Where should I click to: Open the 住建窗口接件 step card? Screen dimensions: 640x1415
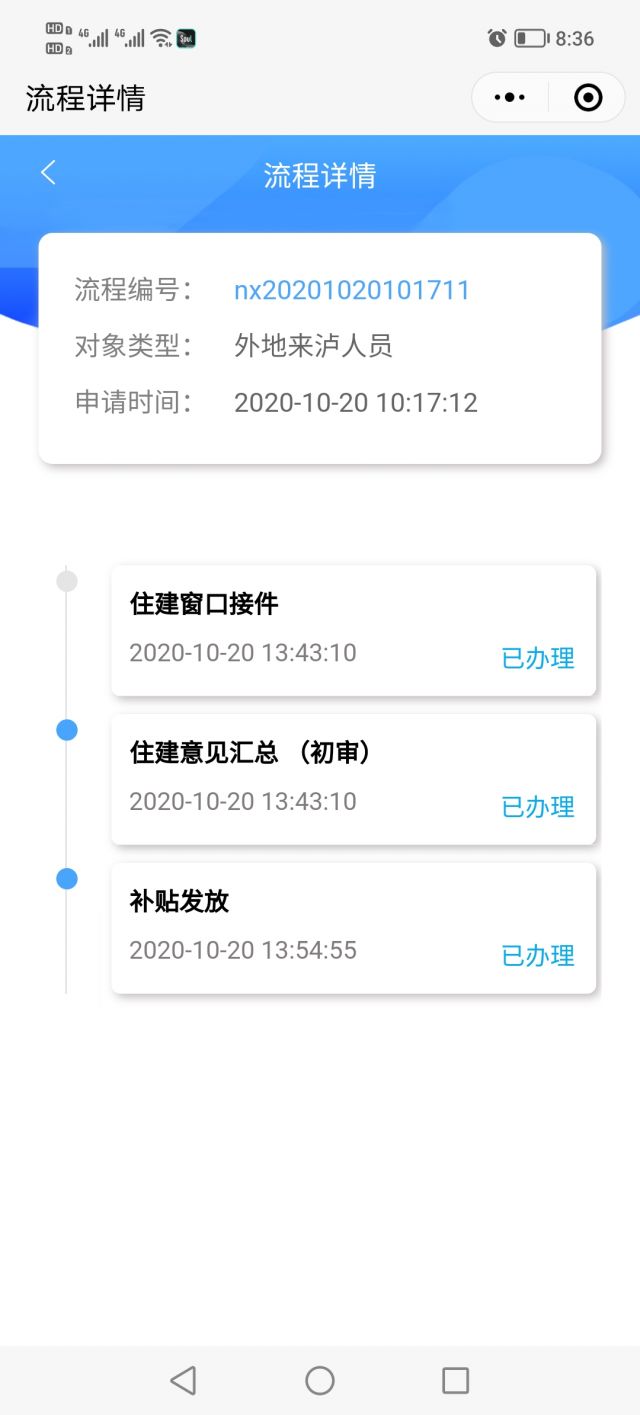353,630
